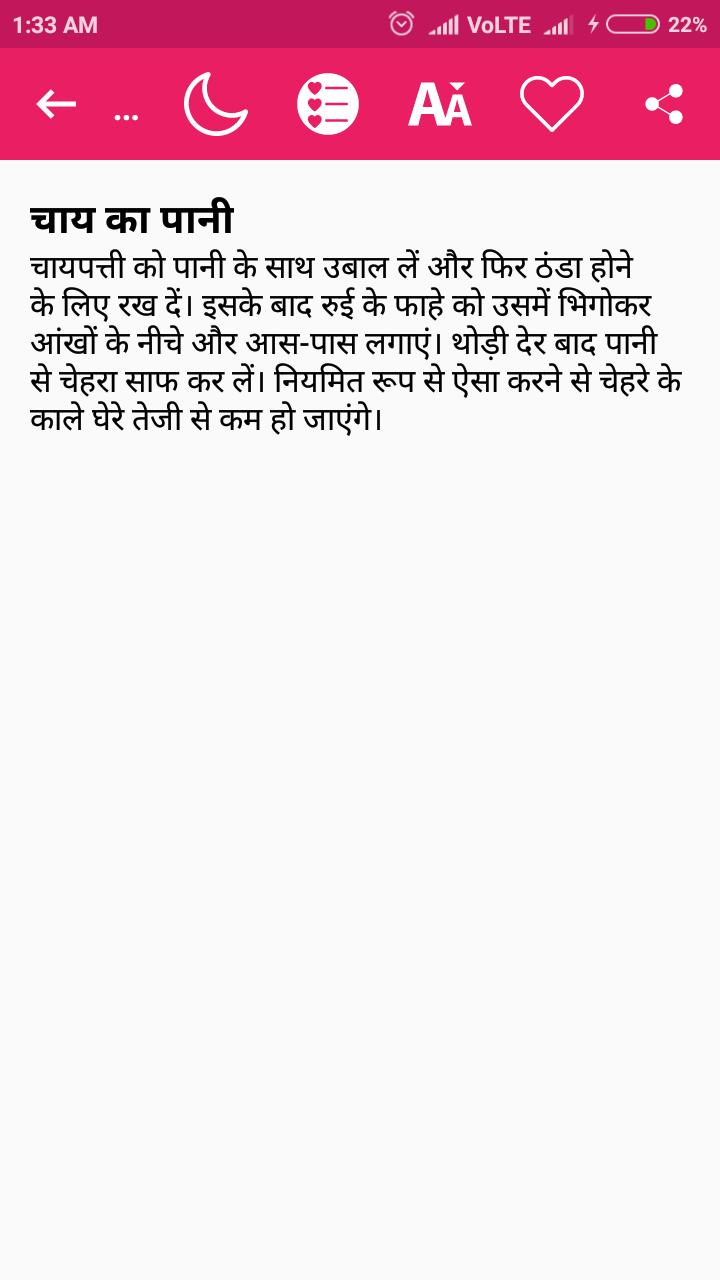Switch to dark theme by tapping the moon
This screenshot has width=720, height=1280.
pos(215,103)
